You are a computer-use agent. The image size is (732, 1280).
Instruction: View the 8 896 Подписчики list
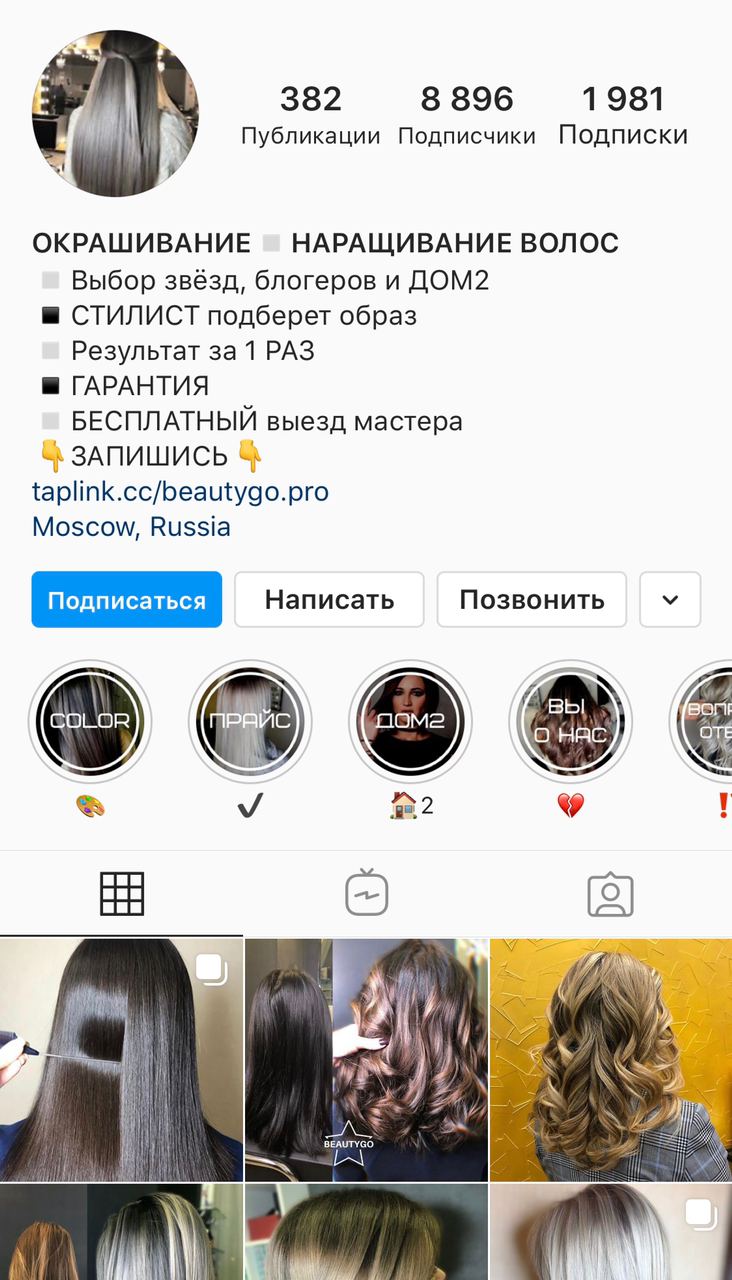[466, 115]
